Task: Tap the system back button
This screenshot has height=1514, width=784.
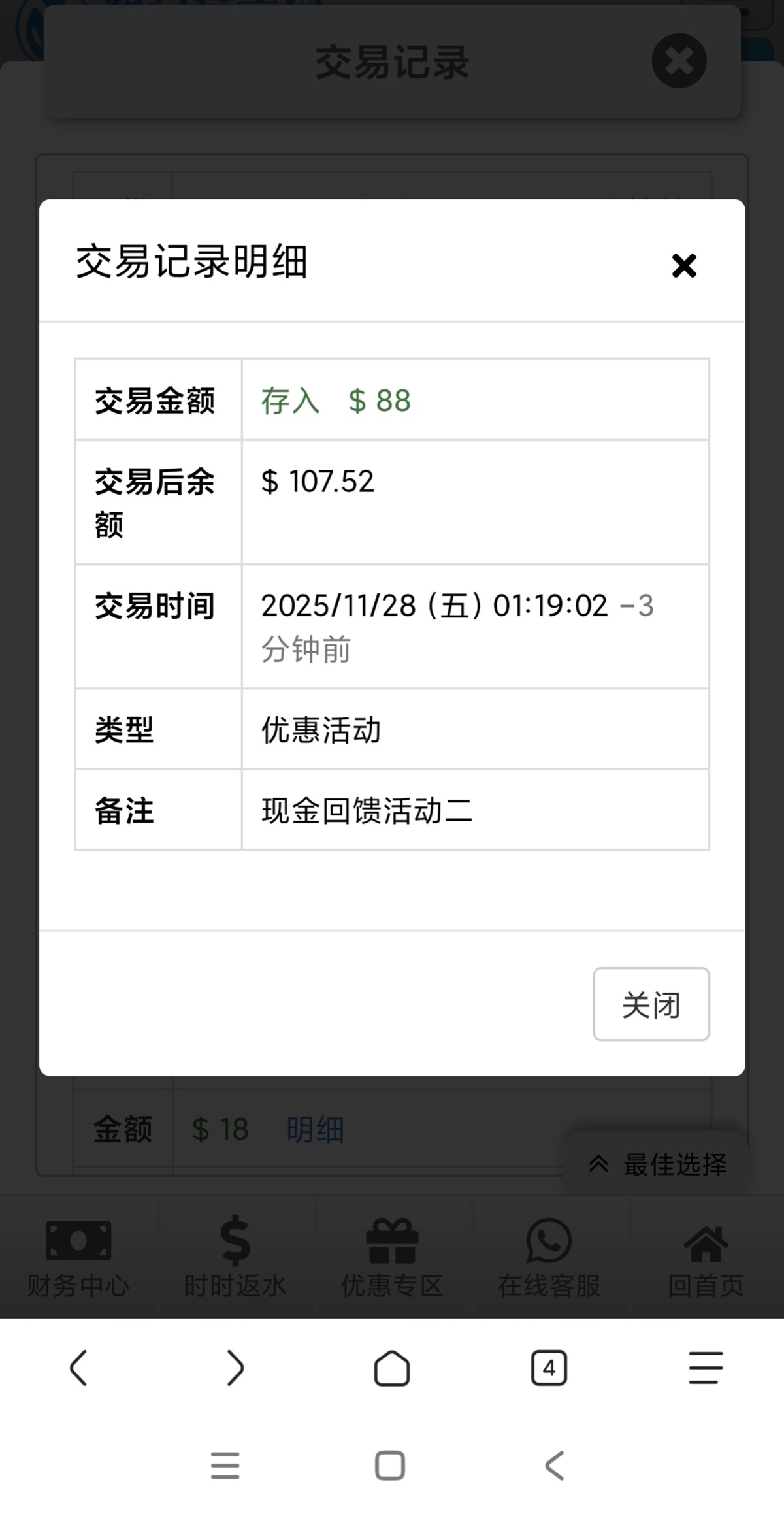Action: (555, 1465)
